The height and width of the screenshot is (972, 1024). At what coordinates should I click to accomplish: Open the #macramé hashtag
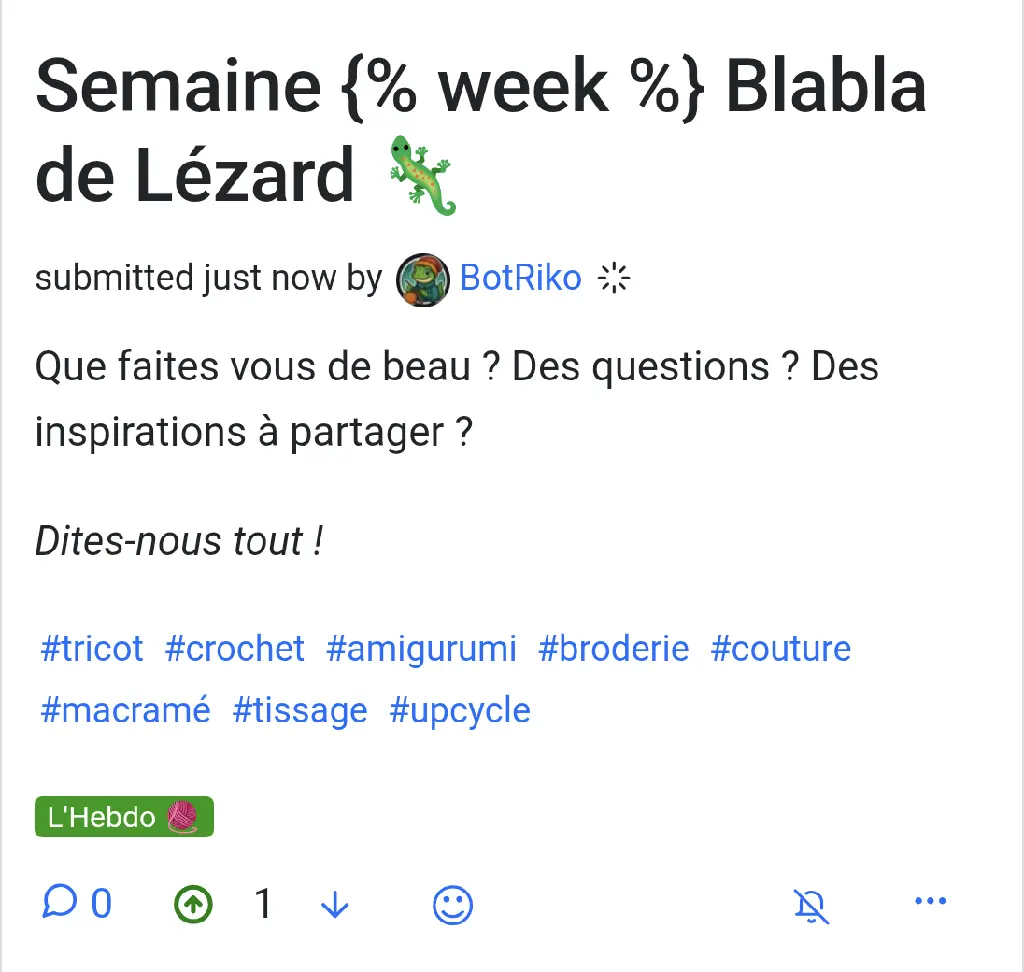tap(125, 711)
